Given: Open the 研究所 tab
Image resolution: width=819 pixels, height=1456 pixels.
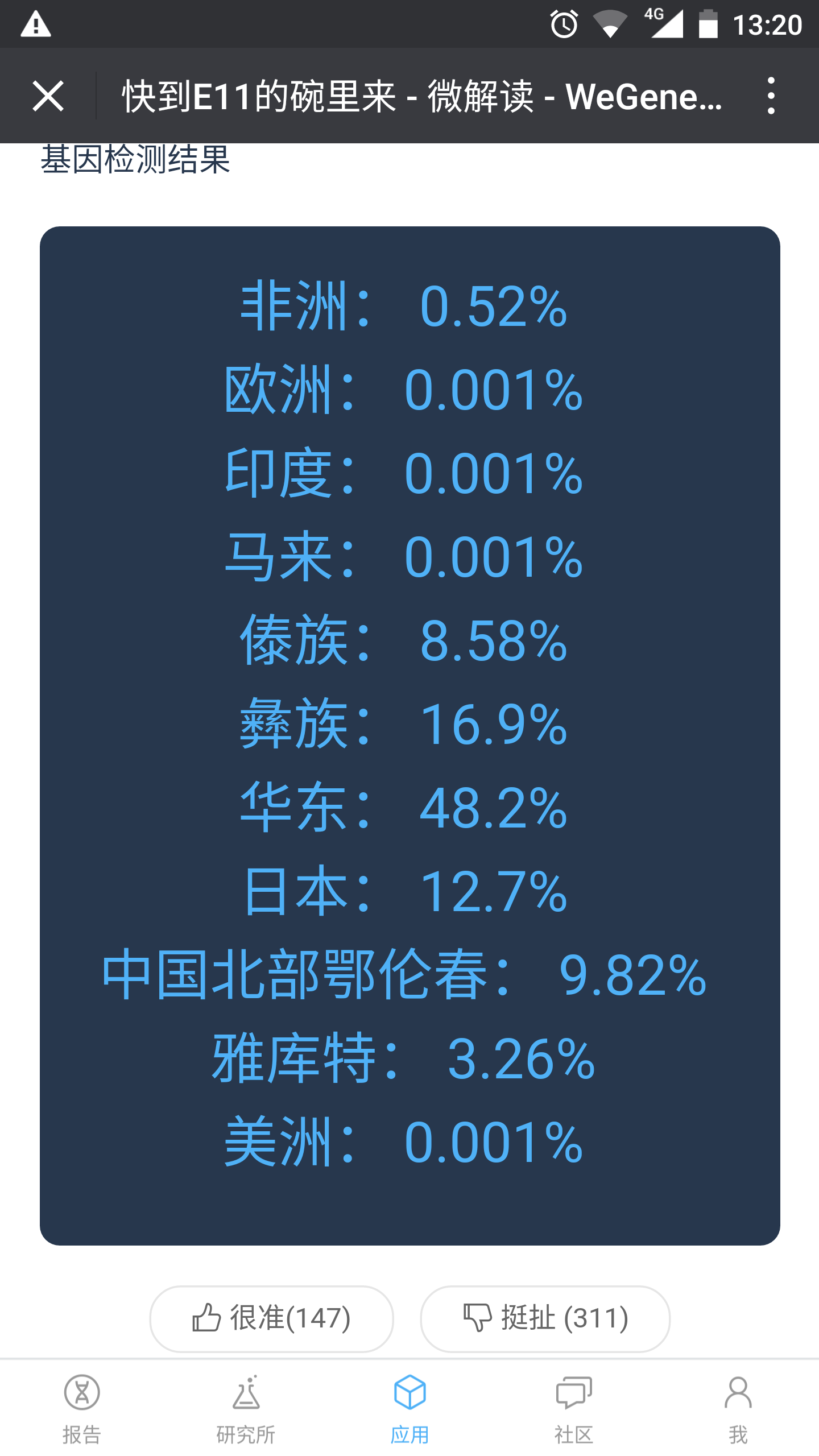Looking at the screenshot, I should (246, 1409).
